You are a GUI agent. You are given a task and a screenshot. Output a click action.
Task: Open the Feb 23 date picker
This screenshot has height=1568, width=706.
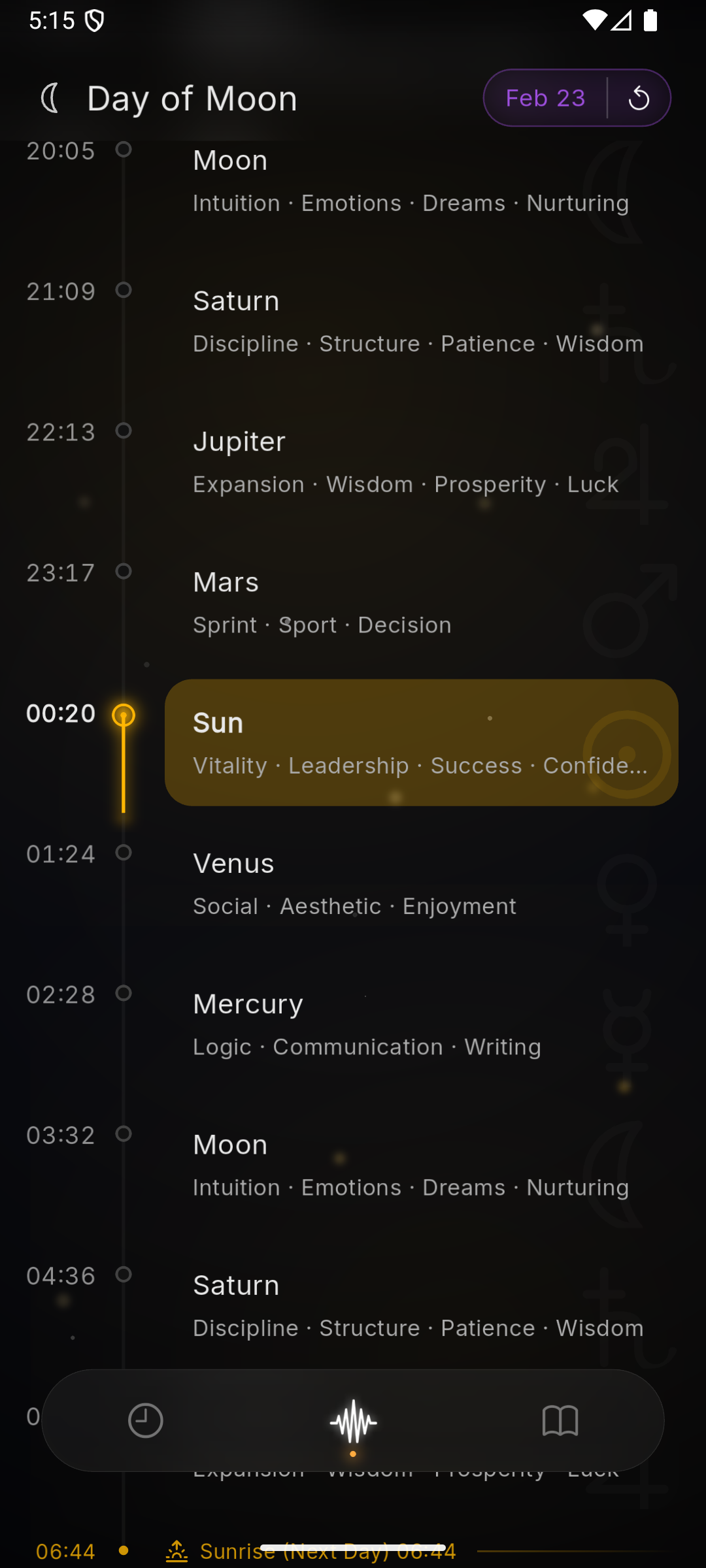pos(545,97)
